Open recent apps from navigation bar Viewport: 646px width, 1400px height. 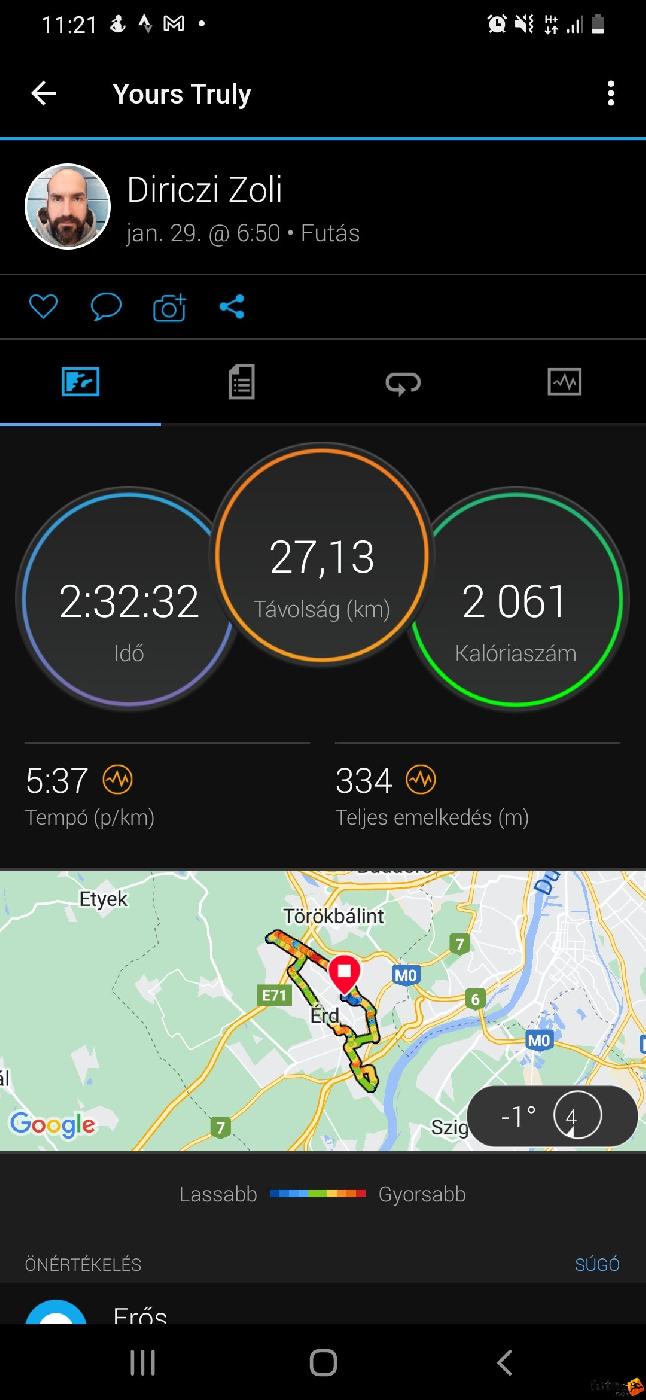click(143, 1361)
